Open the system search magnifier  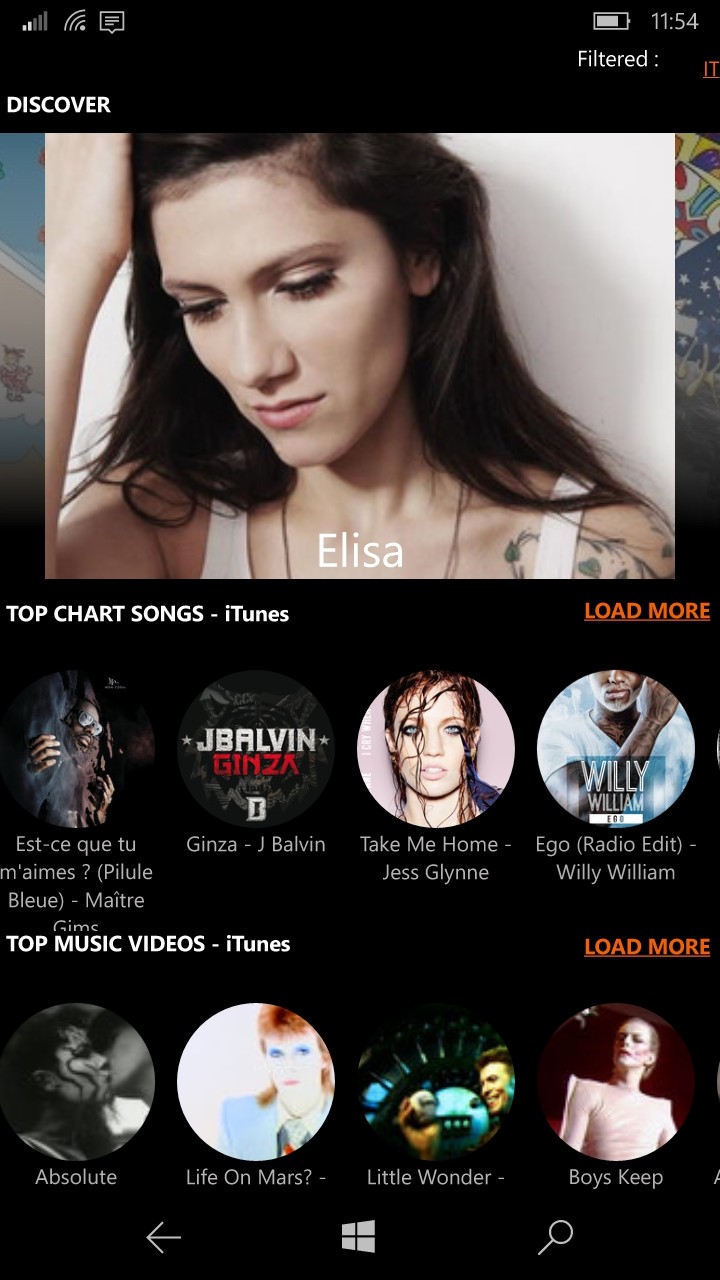click(x=555, y=1237)
